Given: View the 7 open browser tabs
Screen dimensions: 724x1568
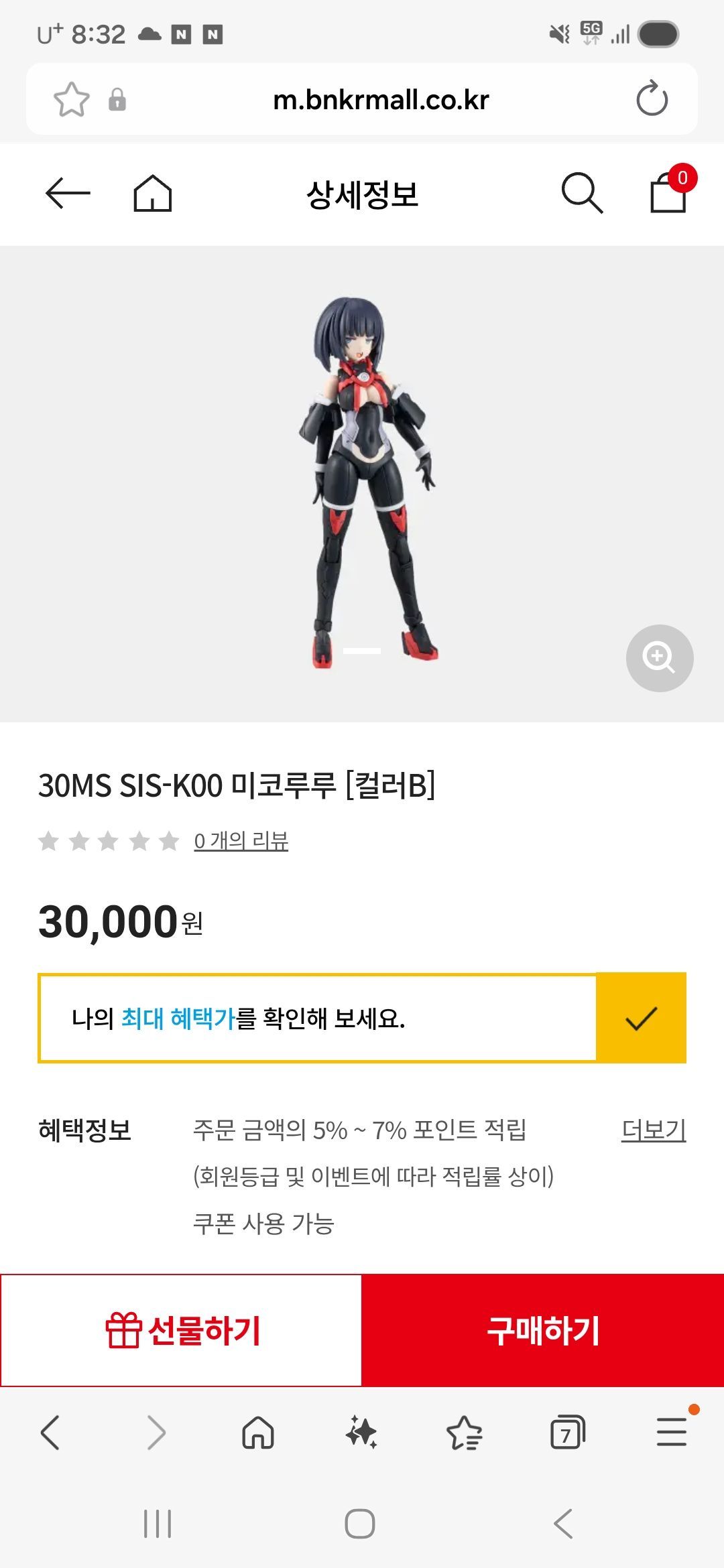Looking at the screenshot, I should coord(567,1433).
